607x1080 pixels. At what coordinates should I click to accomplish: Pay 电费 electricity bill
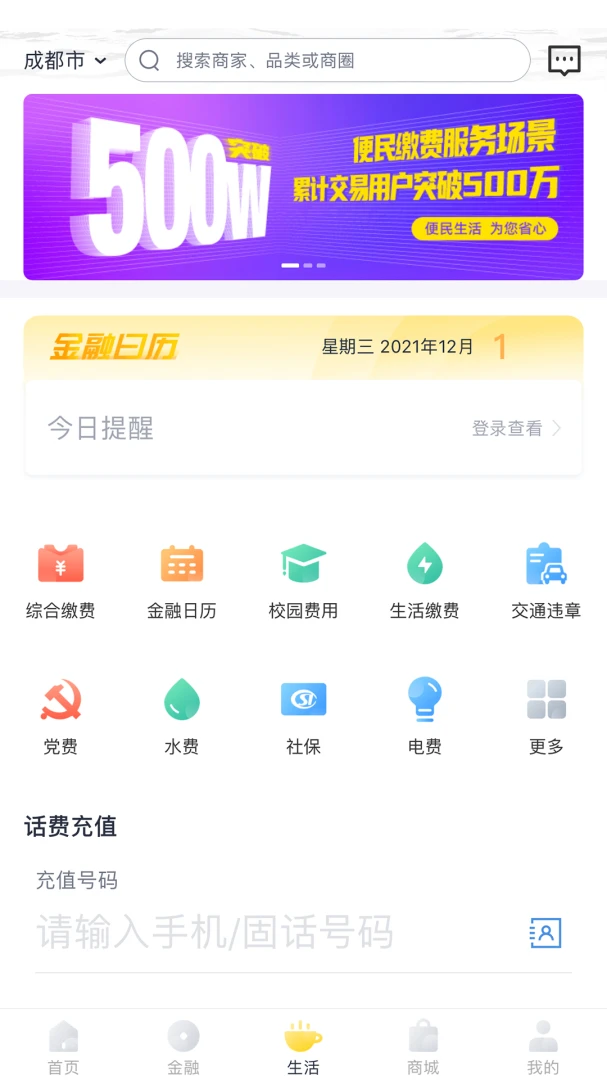(x=424, y=715)
